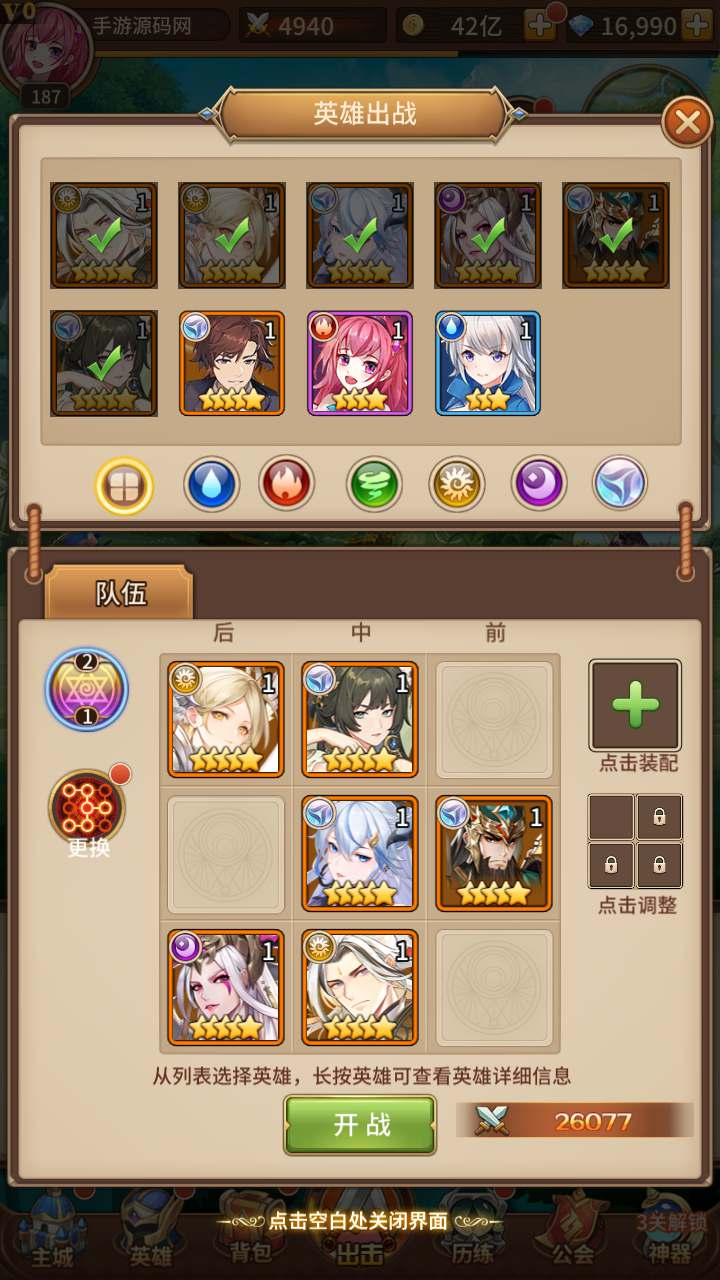Open the team aura bonus icon
This screenshot has height=1280, width=720.
[87, 689]
